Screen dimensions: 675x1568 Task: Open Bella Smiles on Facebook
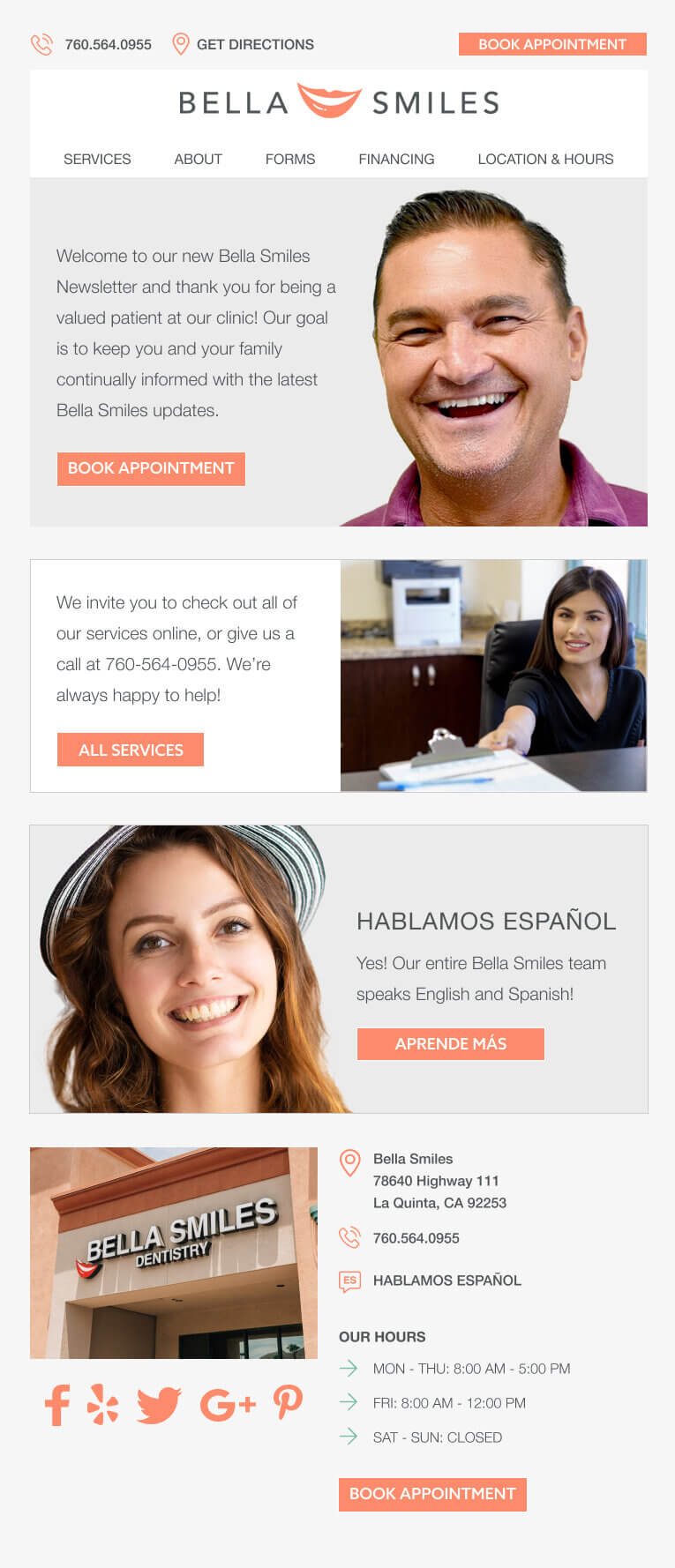tap(57, 1405)
